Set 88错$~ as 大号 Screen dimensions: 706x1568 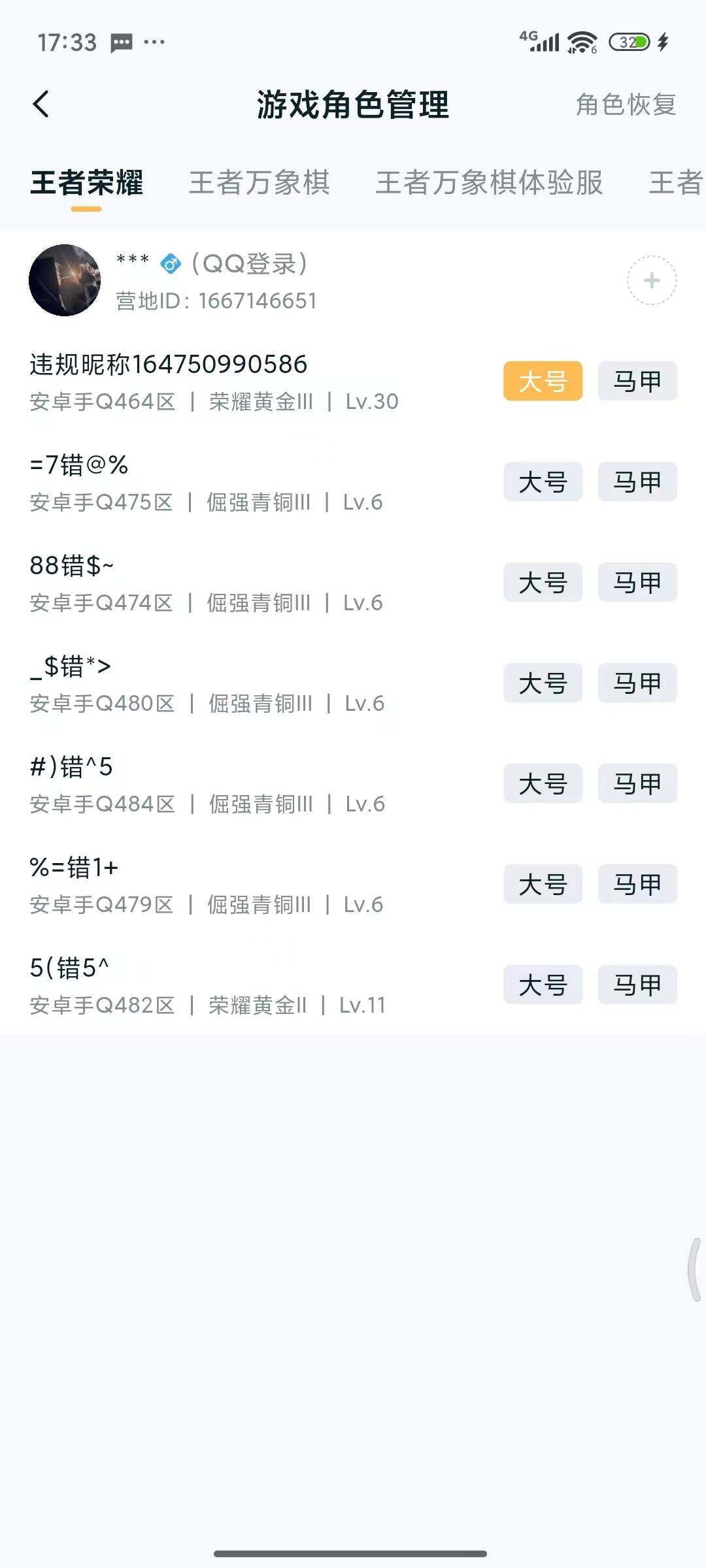point(543,582)
